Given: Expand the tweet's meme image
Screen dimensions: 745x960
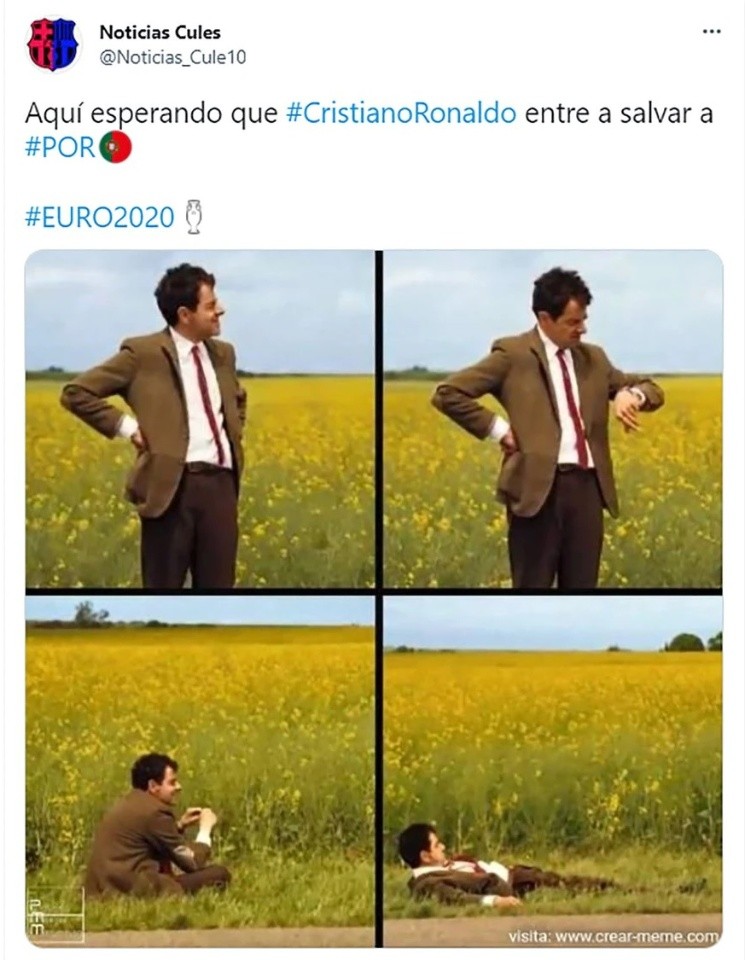Looking at the screenshot, I should (373, 598).
